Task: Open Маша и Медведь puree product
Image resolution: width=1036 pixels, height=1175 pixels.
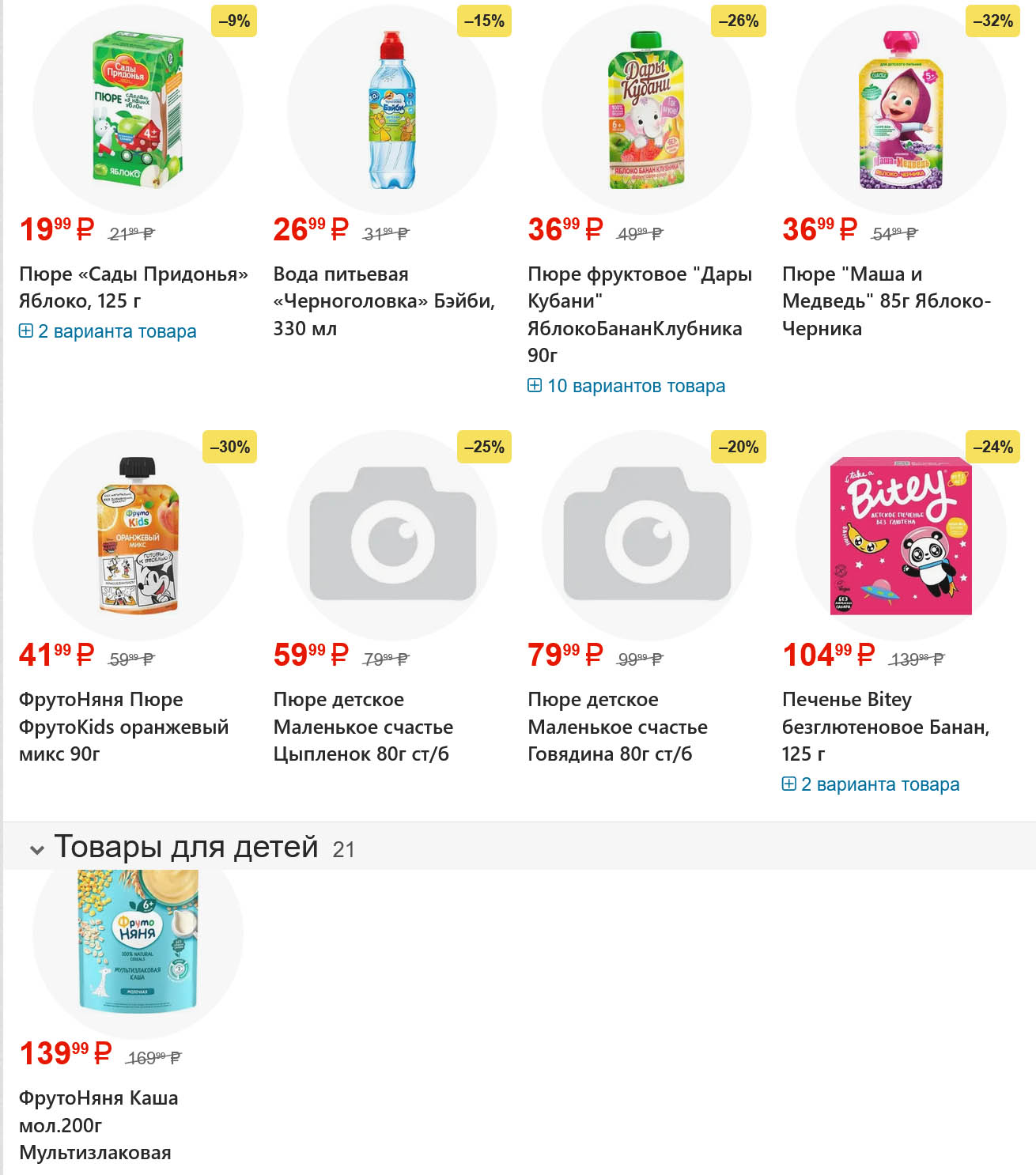Action: [x=886, y=300]
